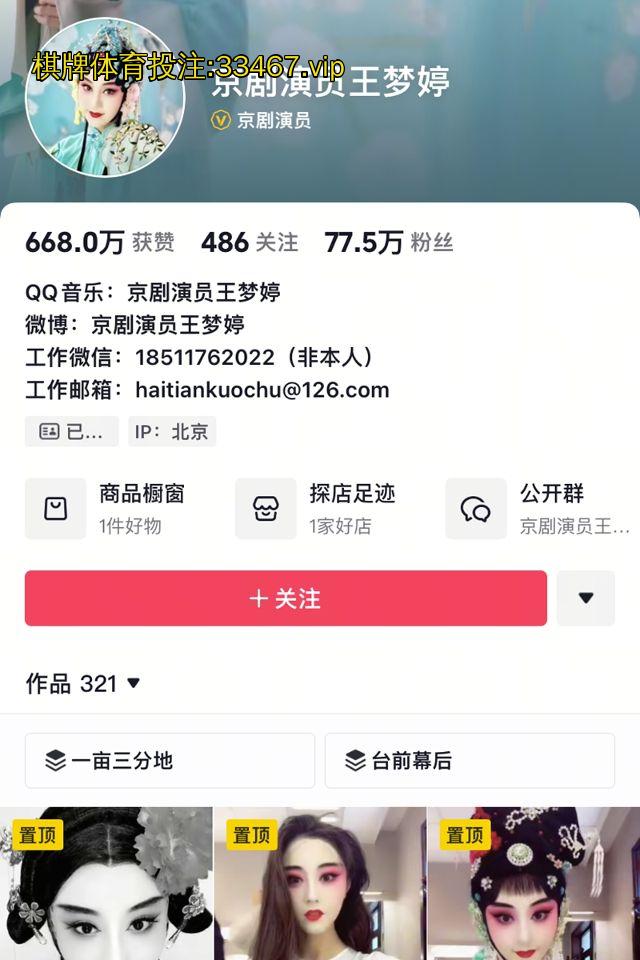
Task: Open the middle pinned video with long hair
Action: point(320,885)
